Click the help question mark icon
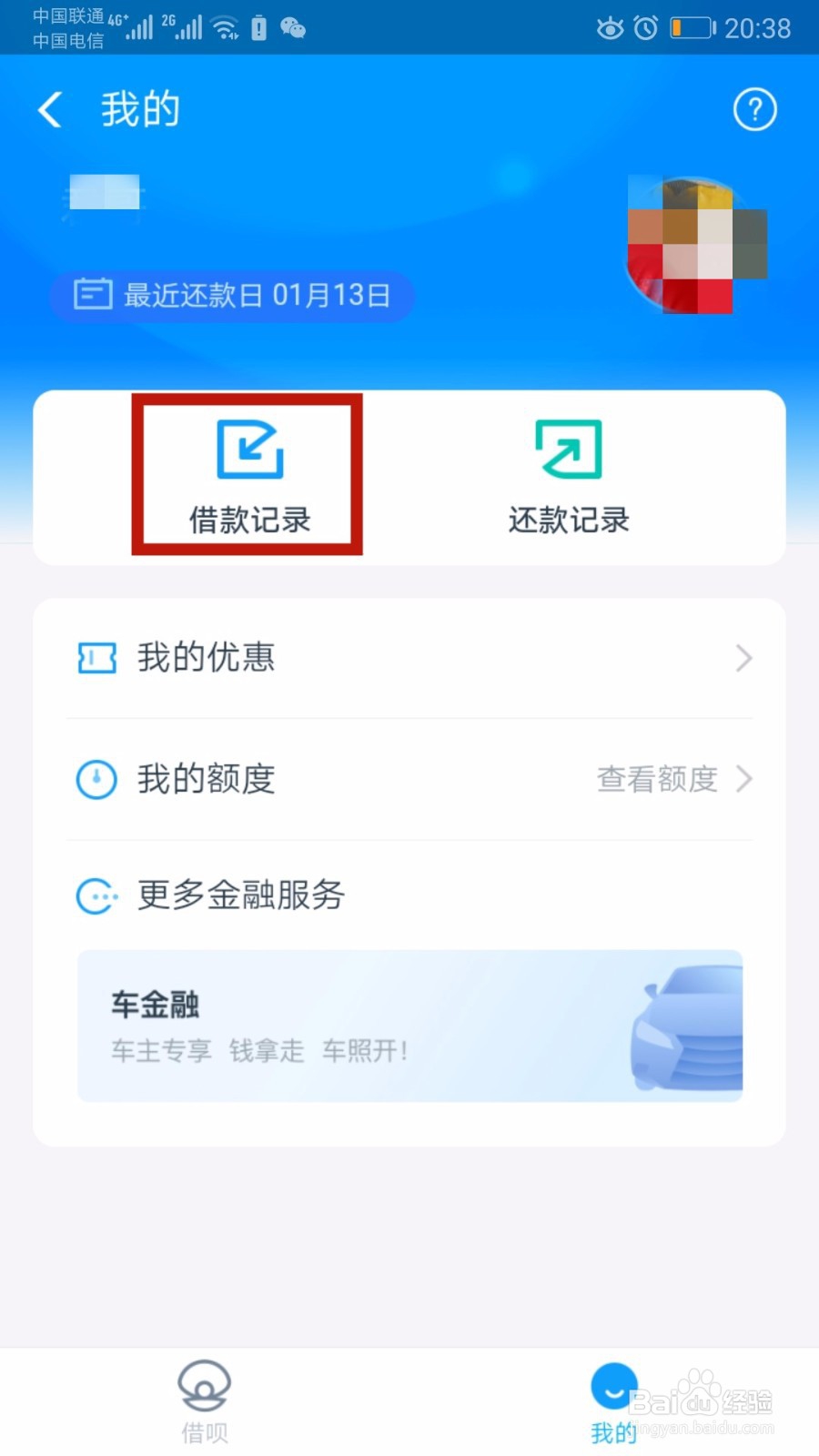This screenshot has height=1456, width=819. click(x=754, y=109)
